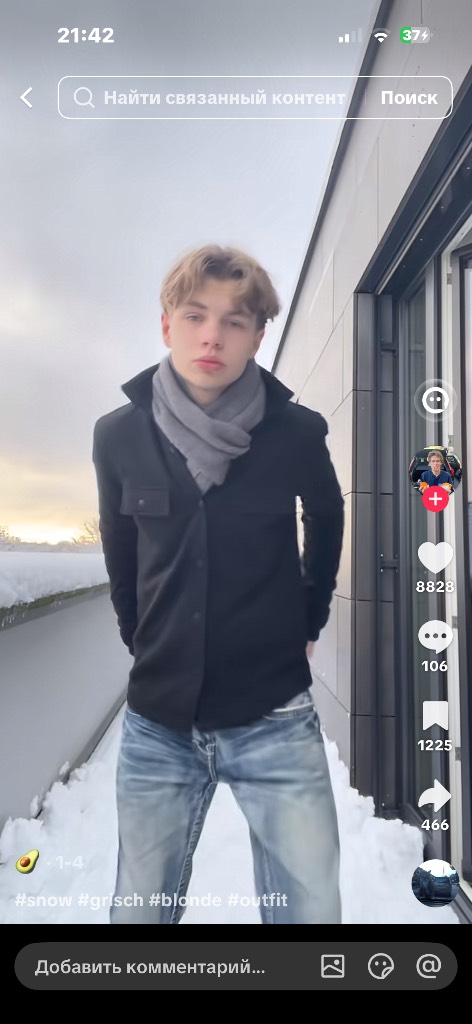Save the video with the bookmark icon
472x1024 pixels.
pos(435,716)
